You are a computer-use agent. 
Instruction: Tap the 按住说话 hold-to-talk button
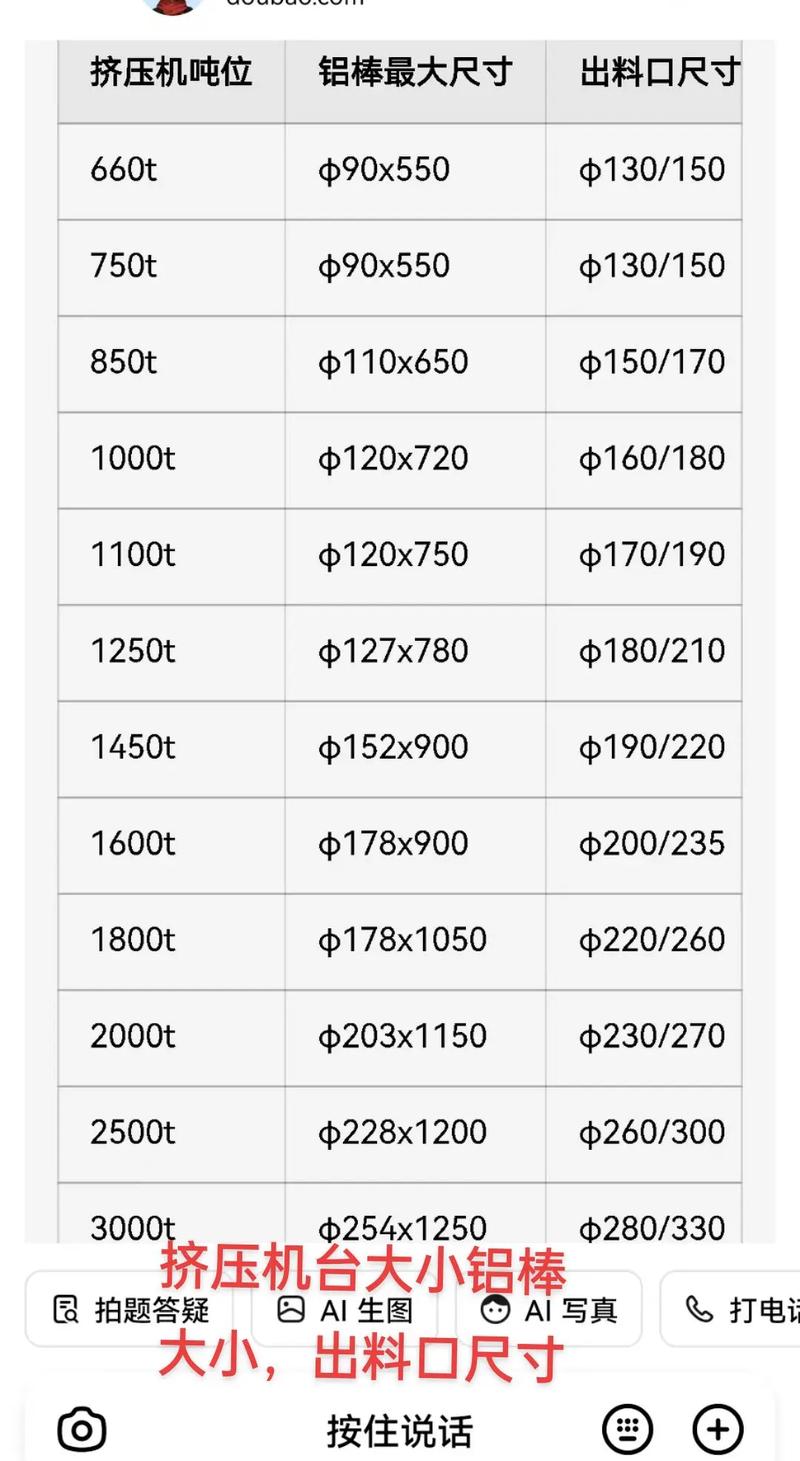(399, 1431)
